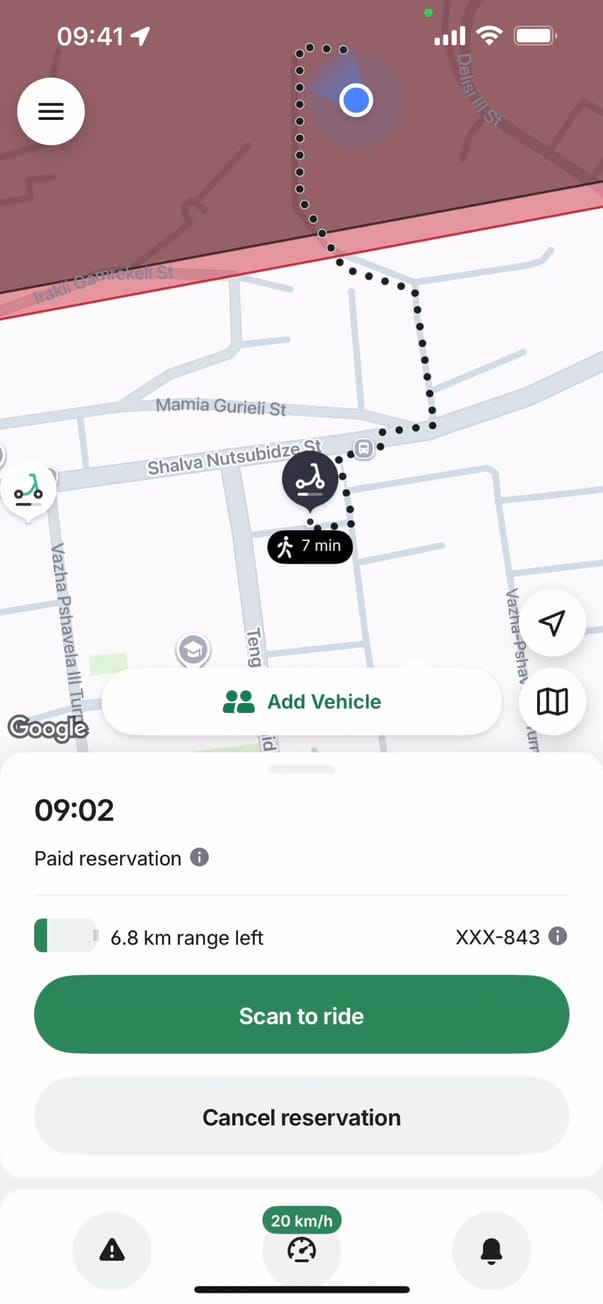View info for vehicle XXX-843
The height and width of the screenshot is (1304, 603).
pyautogui.click(x=558, y=937)
